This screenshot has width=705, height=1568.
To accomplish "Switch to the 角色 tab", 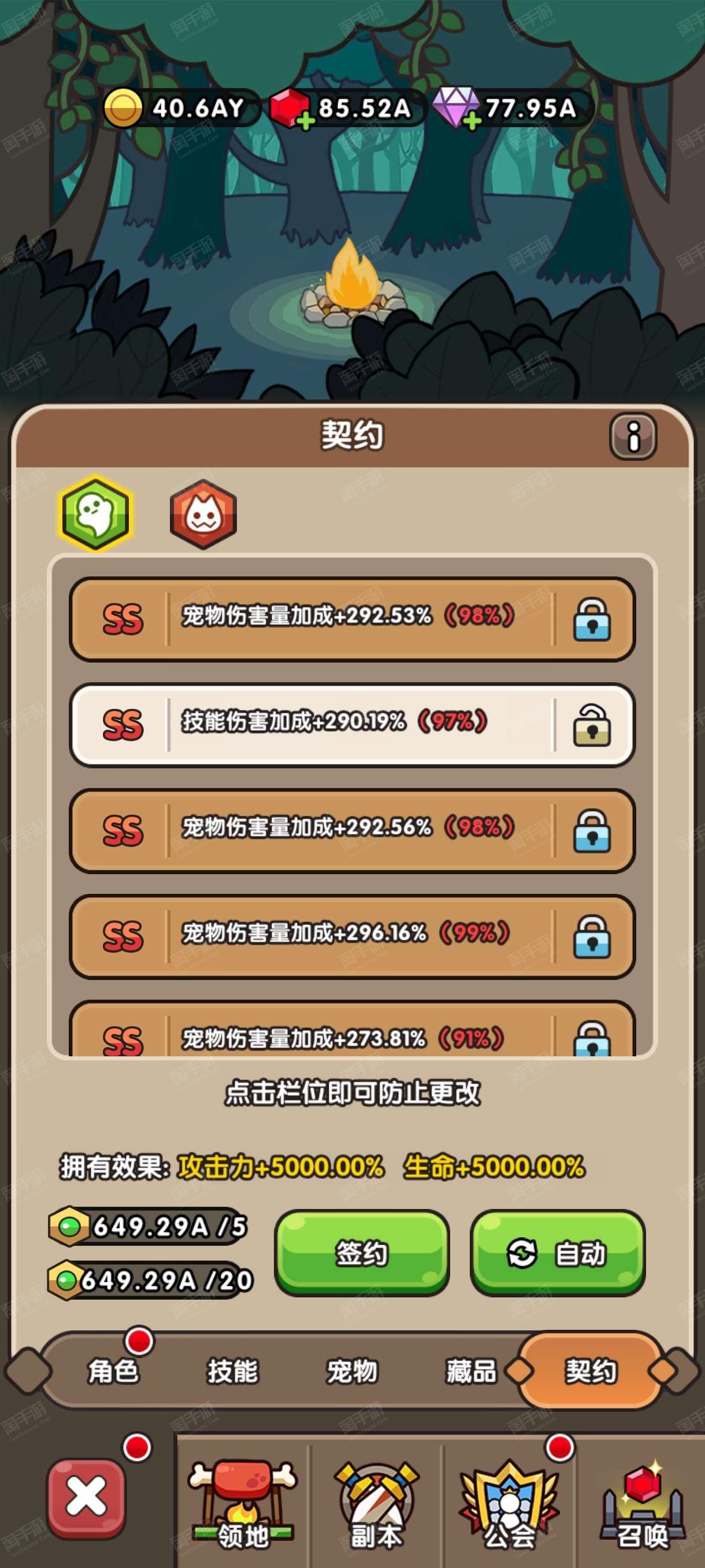I will 113,1371.
